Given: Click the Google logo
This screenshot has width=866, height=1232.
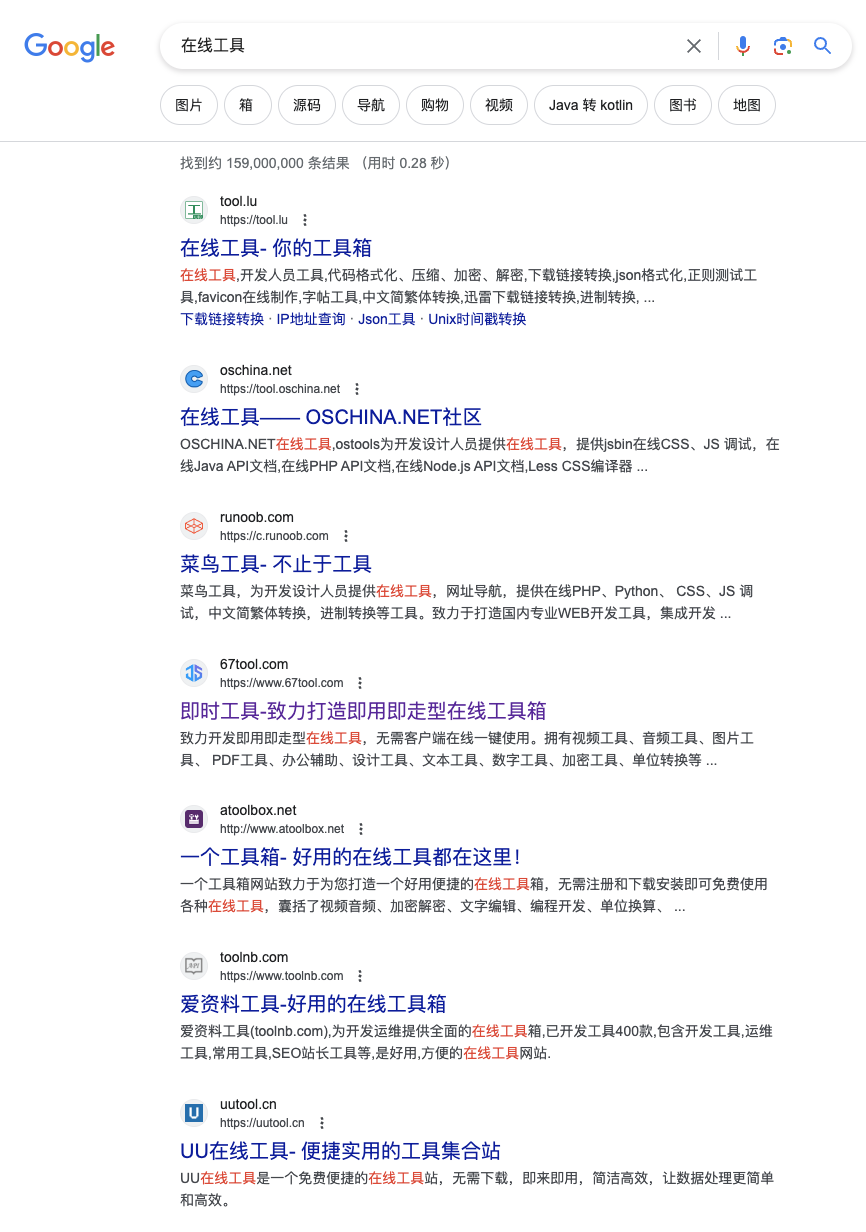Looking at the screenshot, I should (x=69, y=47).
